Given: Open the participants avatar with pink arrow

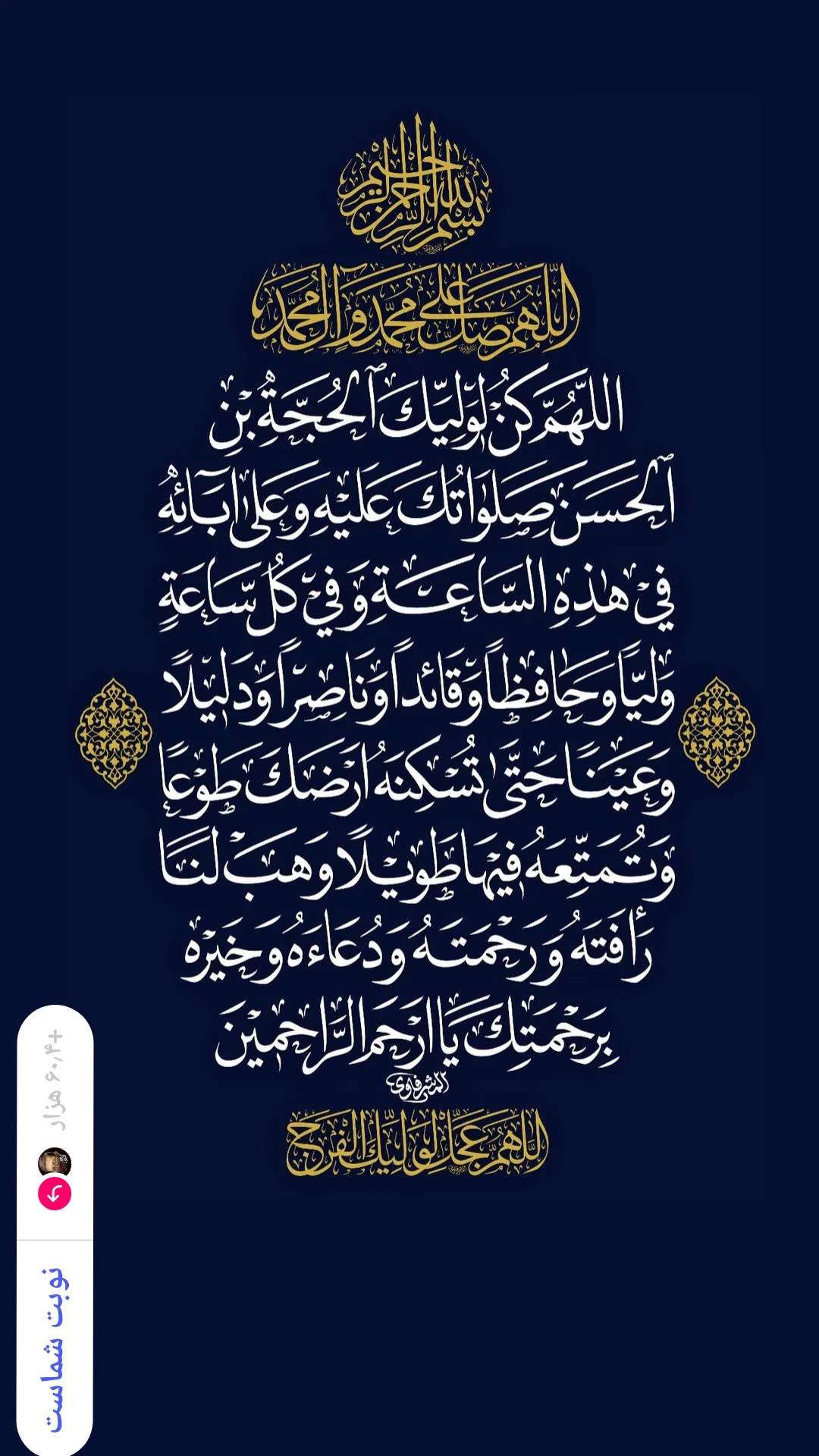Looking at the screenshot, I should [x=55, y=1178].
